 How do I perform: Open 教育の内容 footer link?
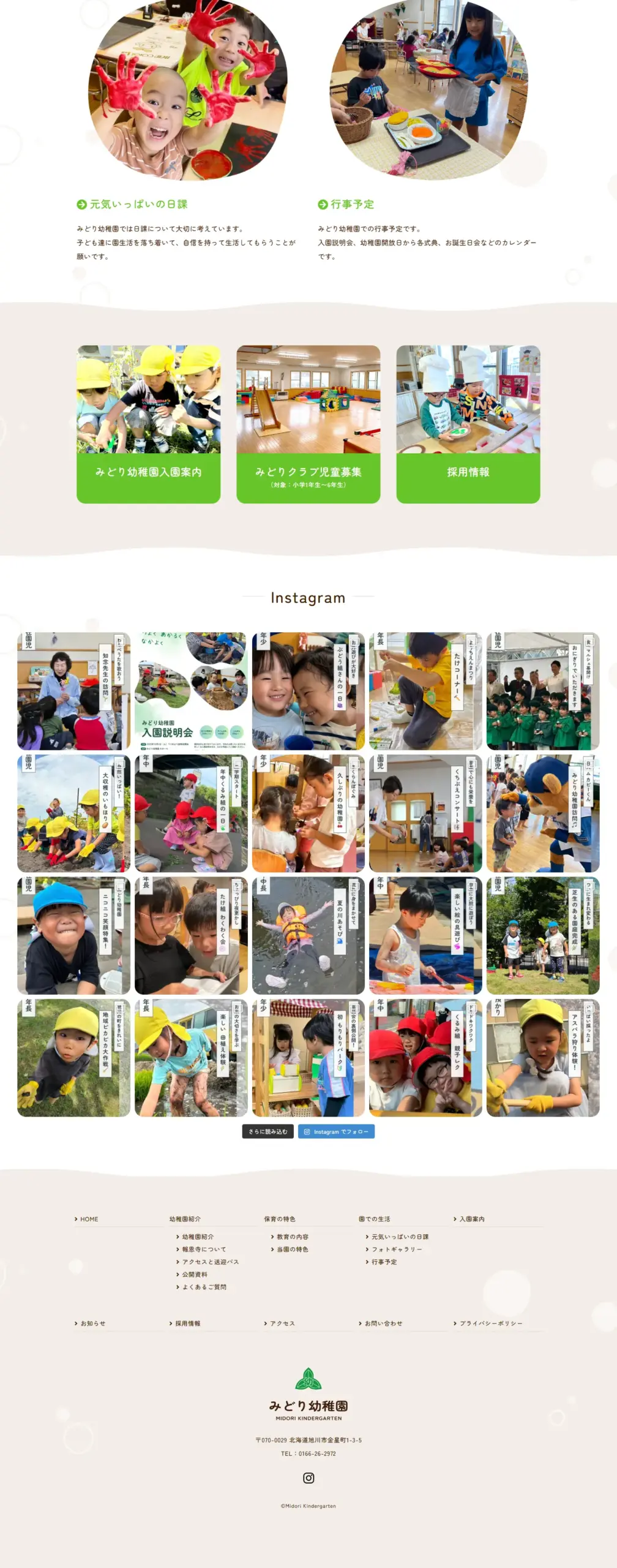292,1237
